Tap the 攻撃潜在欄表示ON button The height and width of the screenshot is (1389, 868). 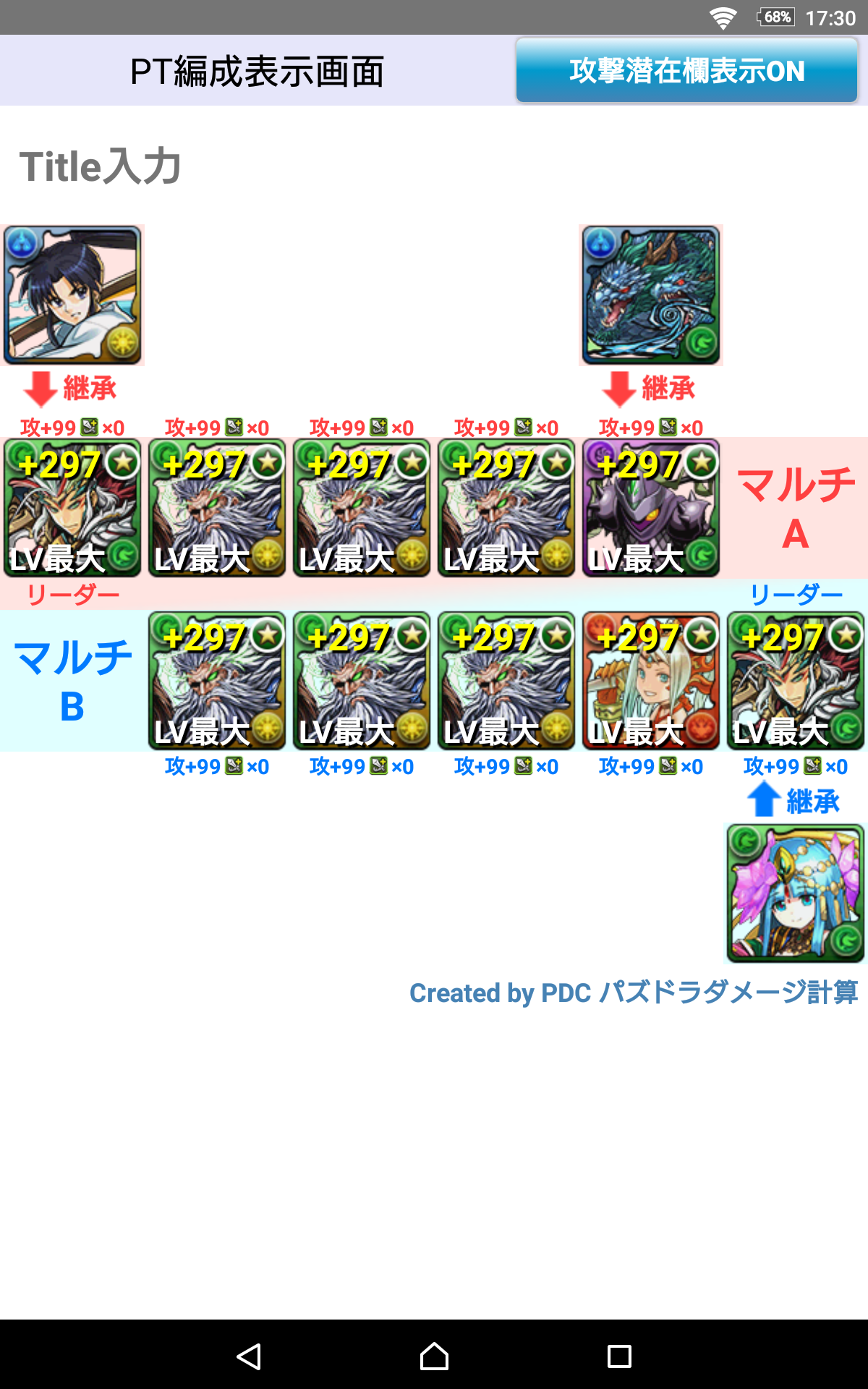tap(686, 70)
